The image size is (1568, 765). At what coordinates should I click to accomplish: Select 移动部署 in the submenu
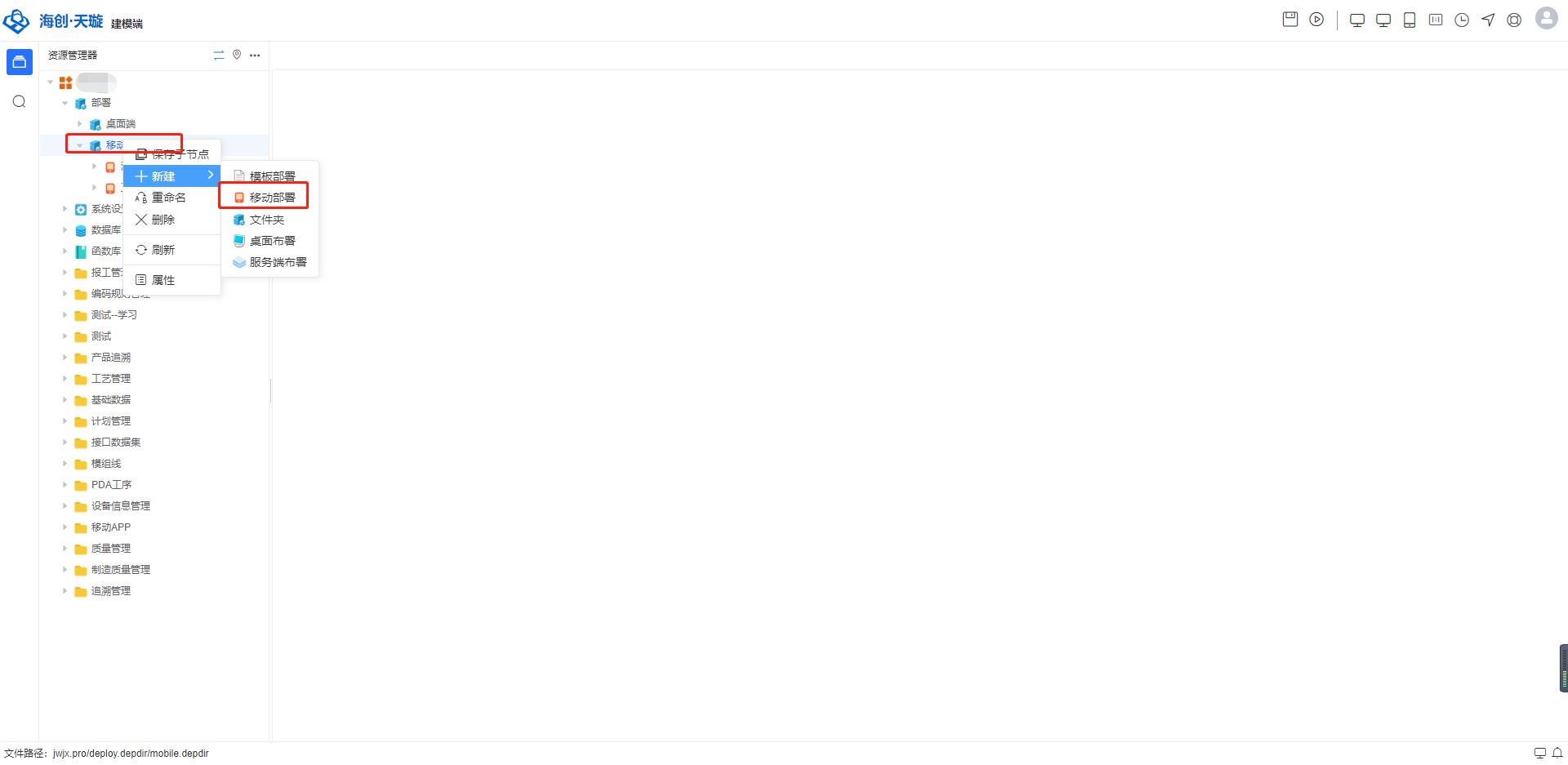(x=271, y=198)
